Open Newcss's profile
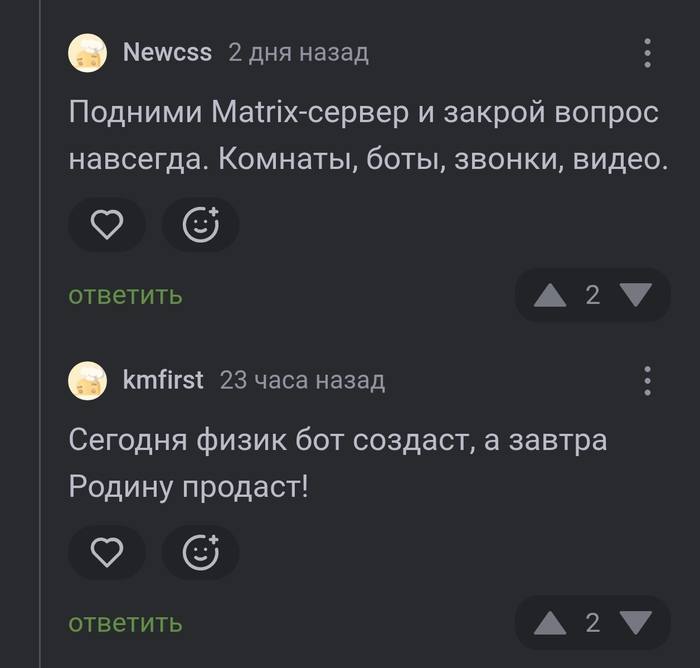Image resolution: width=700 pixels, height=668 pixels. point(166,52)
